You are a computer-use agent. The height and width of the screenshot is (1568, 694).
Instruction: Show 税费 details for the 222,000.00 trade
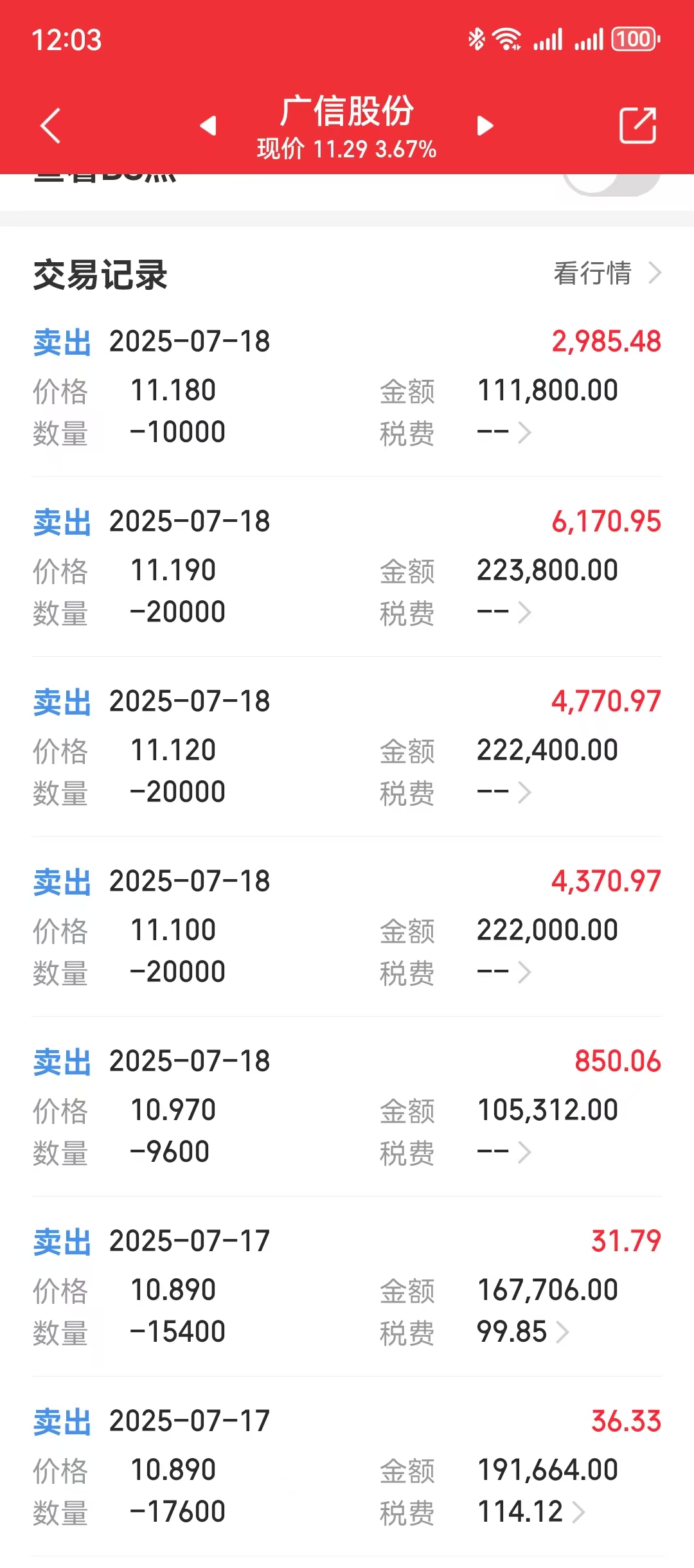pos(504,972)
